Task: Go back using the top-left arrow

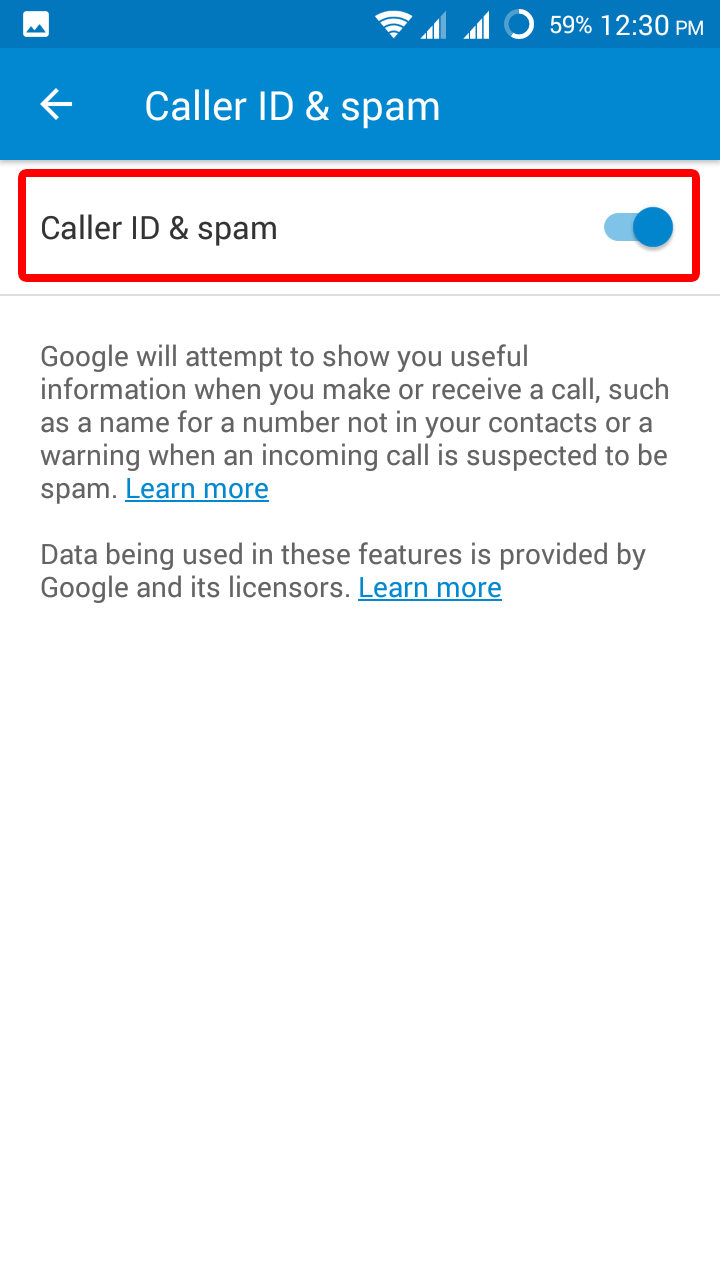Action: pos(56,105)
